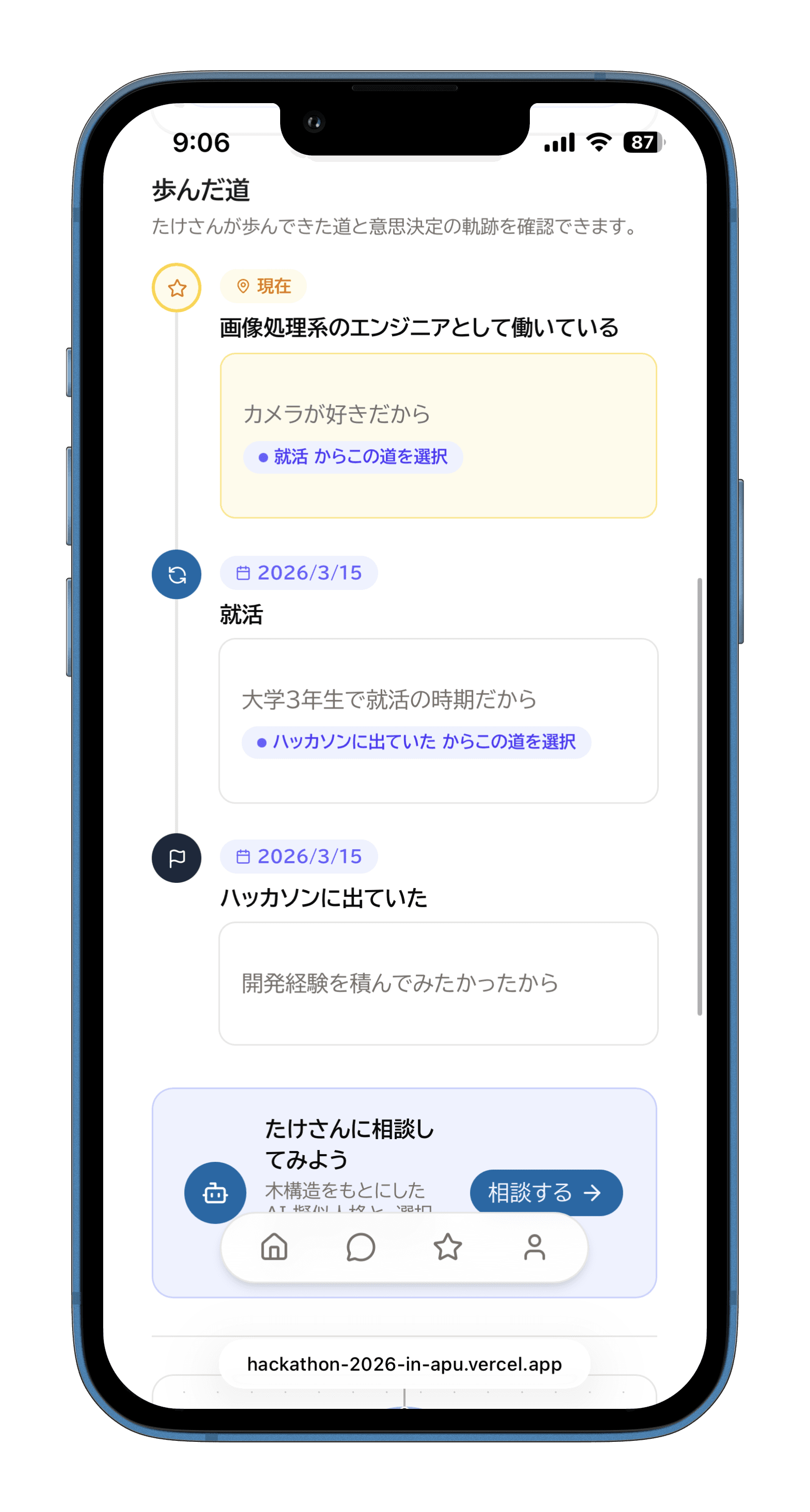Tap the 就活 からこの道を選択 chip
This screenshot has width=810, height=1512.
coord(353,457)
